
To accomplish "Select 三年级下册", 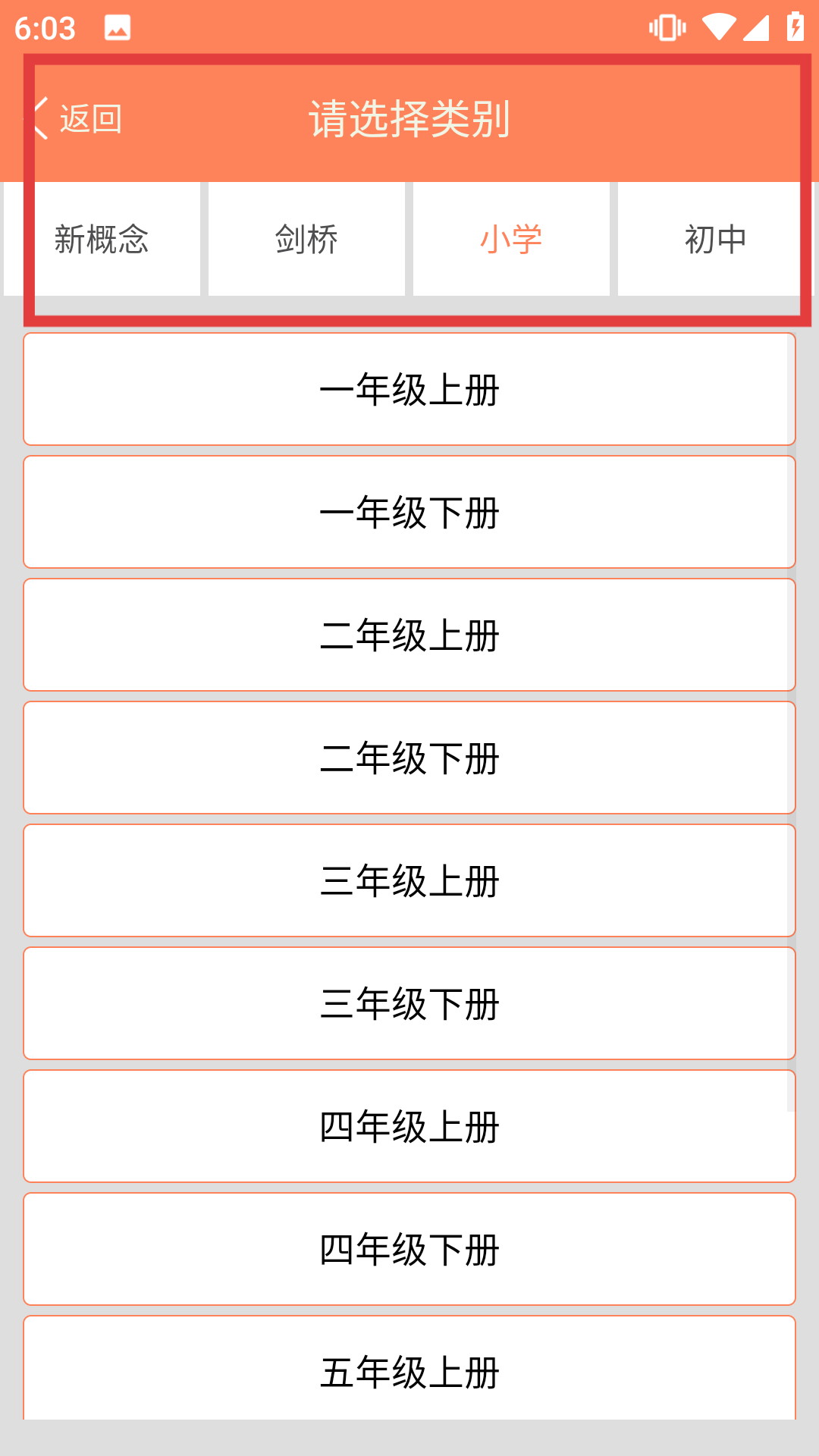I will click(x=409, y=1004).
